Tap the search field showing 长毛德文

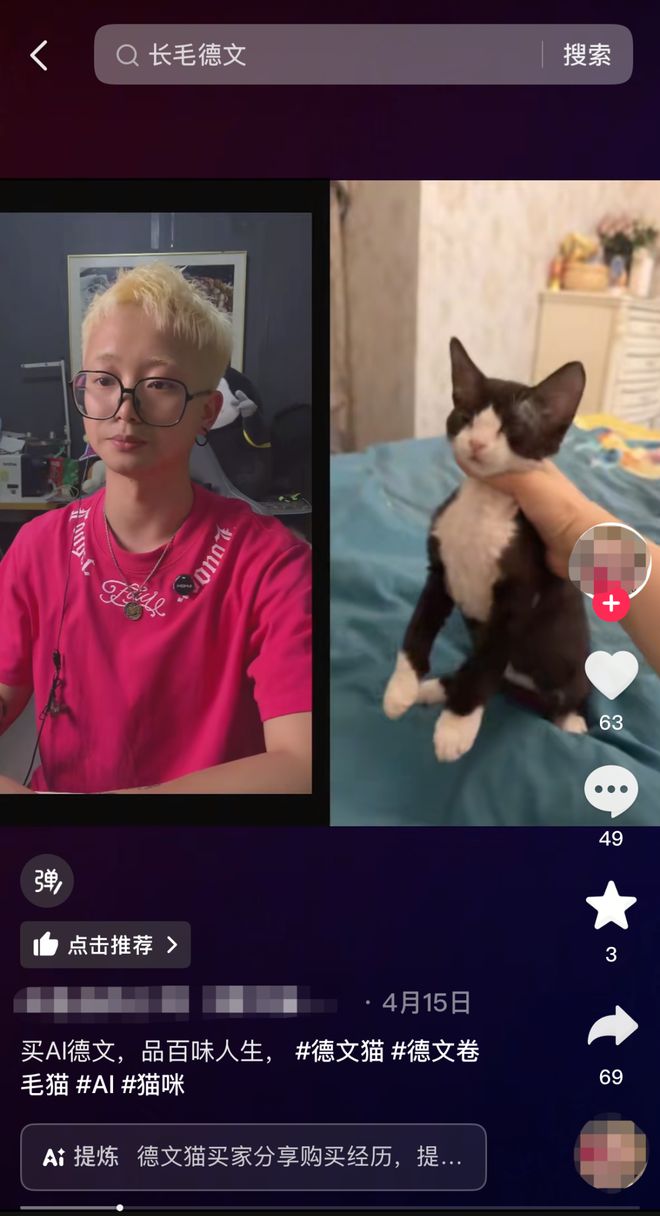click(330, 55)
